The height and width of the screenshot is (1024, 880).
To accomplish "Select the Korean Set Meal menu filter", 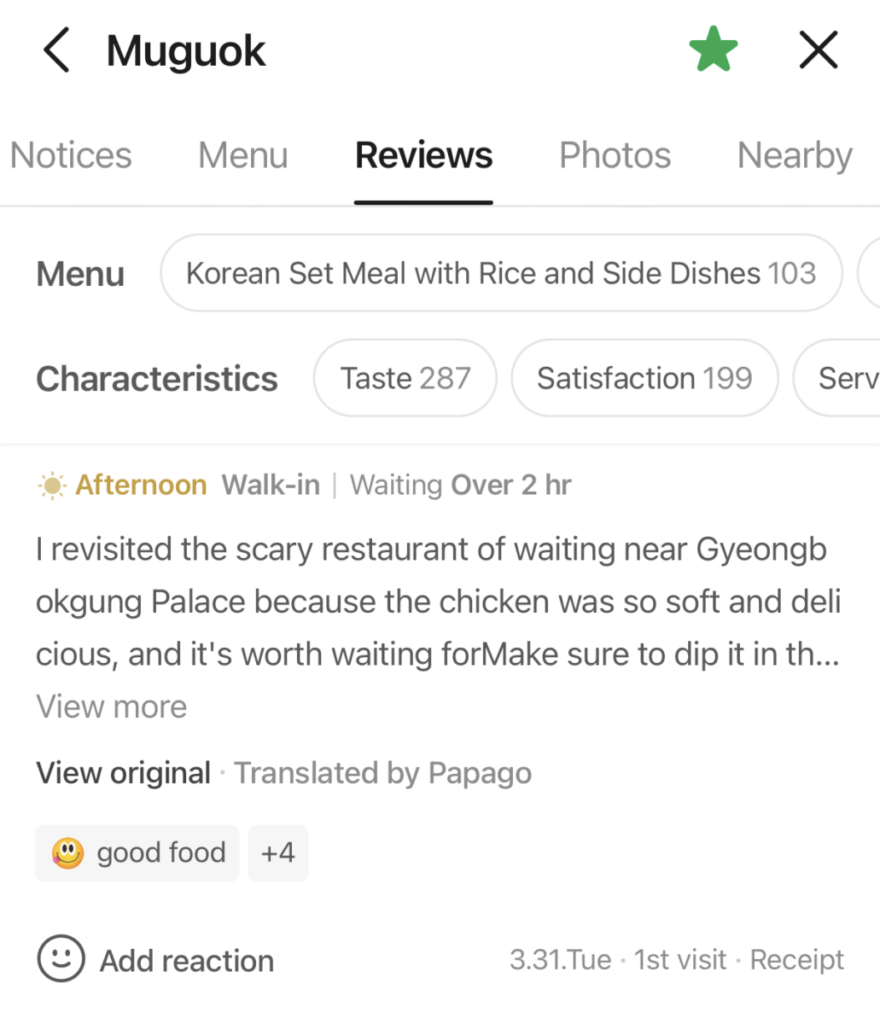I will pyautogui.click(x=500, y=272).
